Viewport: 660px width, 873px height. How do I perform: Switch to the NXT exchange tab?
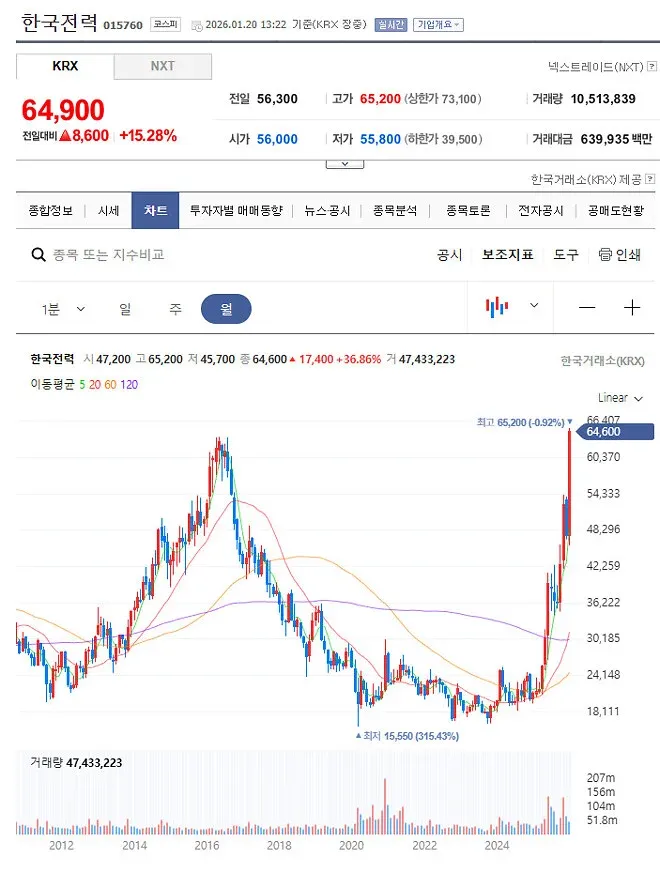point(162,66)
